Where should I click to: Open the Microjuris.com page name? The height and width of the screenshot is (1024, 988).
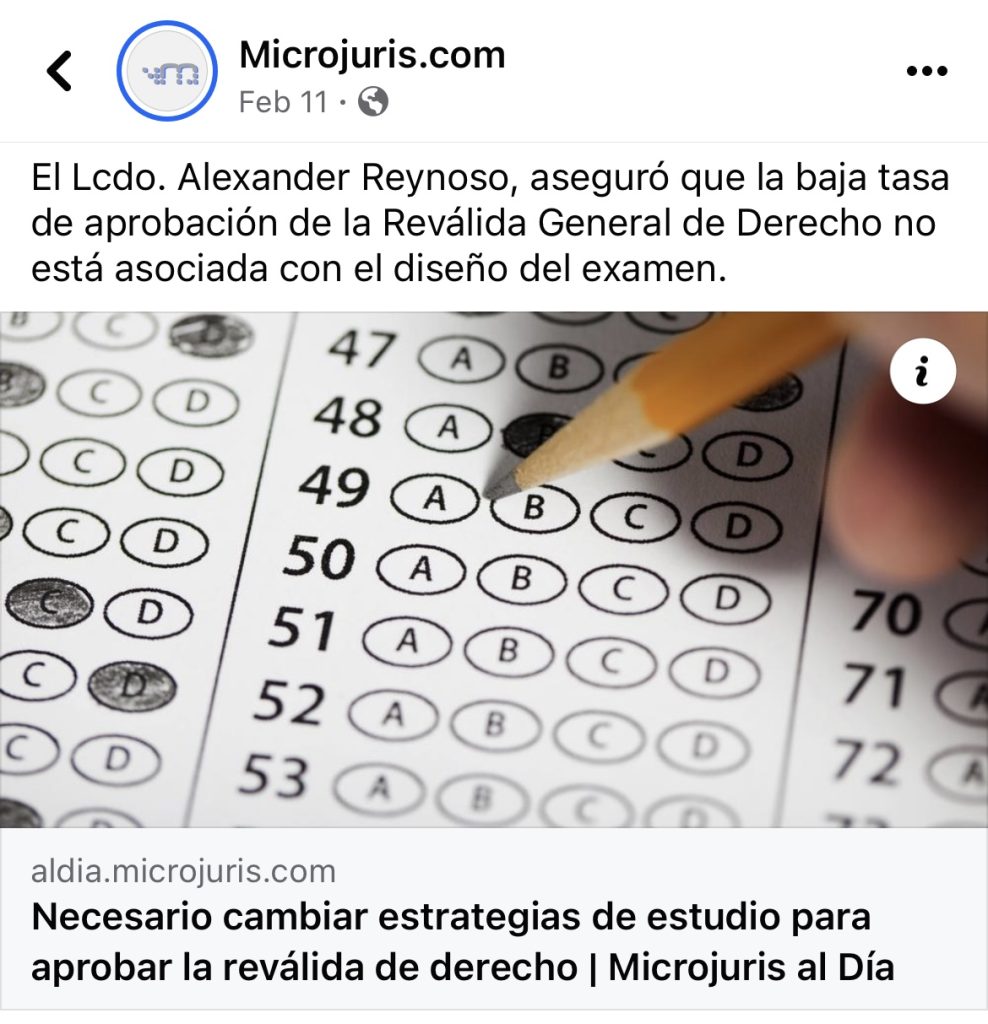coord(372,55)
